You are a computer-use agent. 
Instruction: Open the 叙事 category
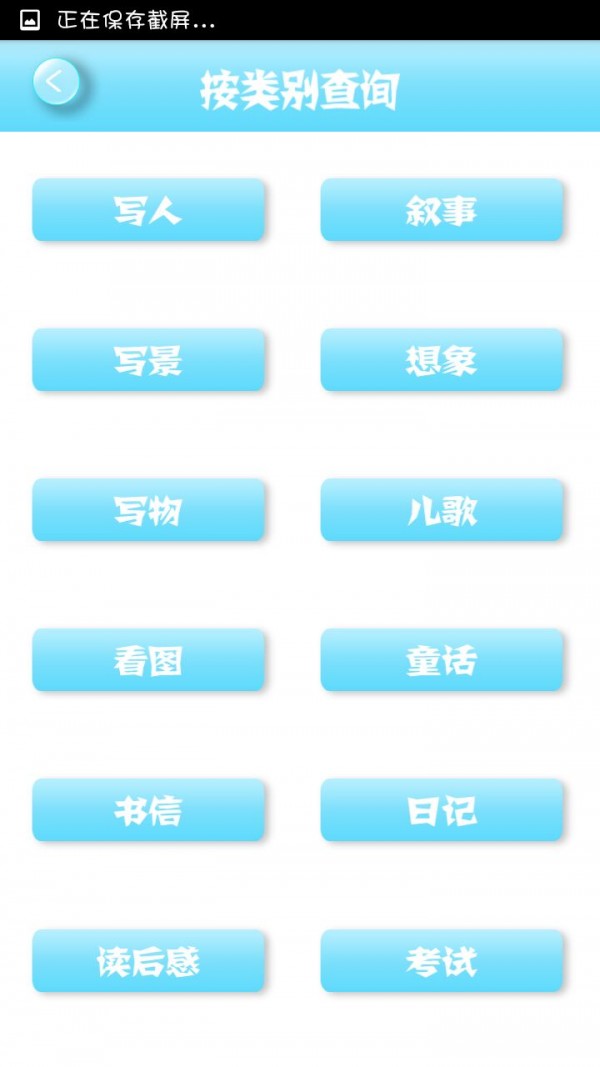[441, 210]
